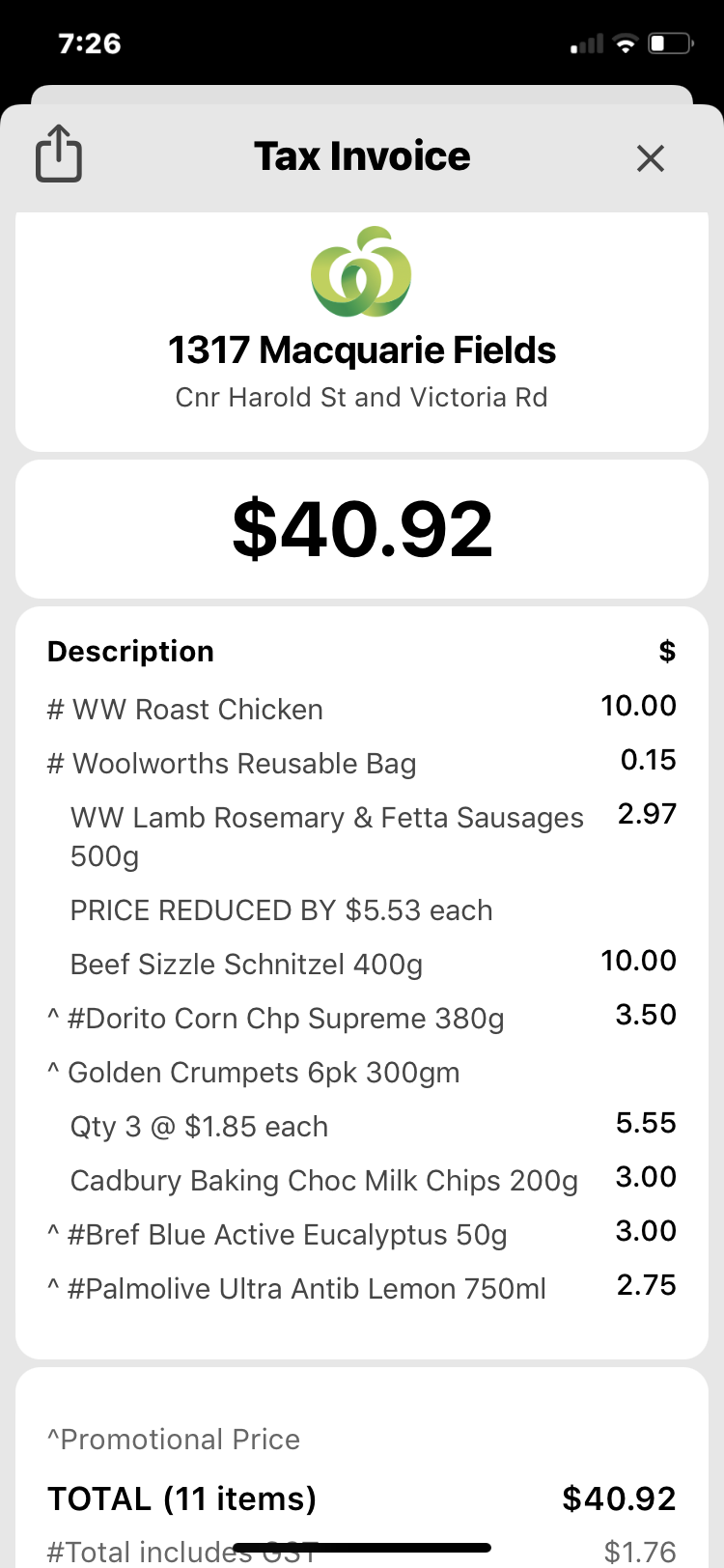Tap the Promotional Price footnote
This screenshot has height=1568, width=724.
point(174,1439)
